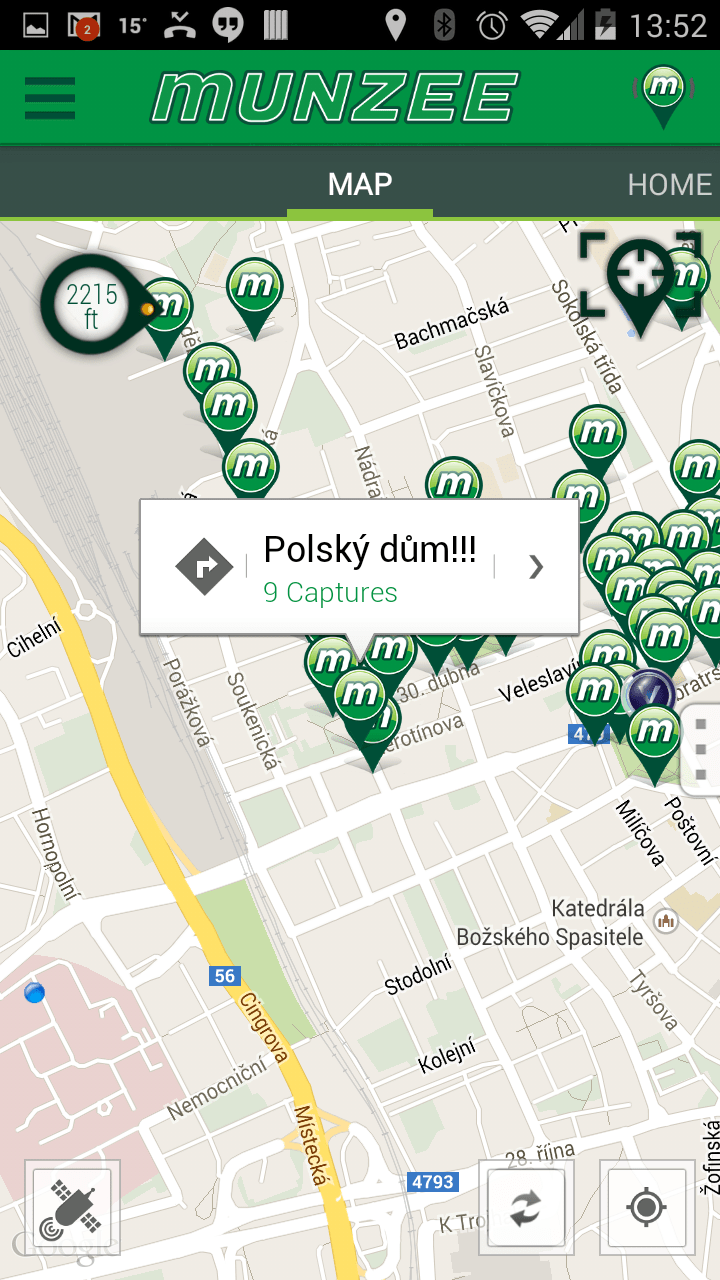Viewport: 720px width, 1280px height.
Task: Select the captured checkmark munzee pin
Action: point(648,692)
